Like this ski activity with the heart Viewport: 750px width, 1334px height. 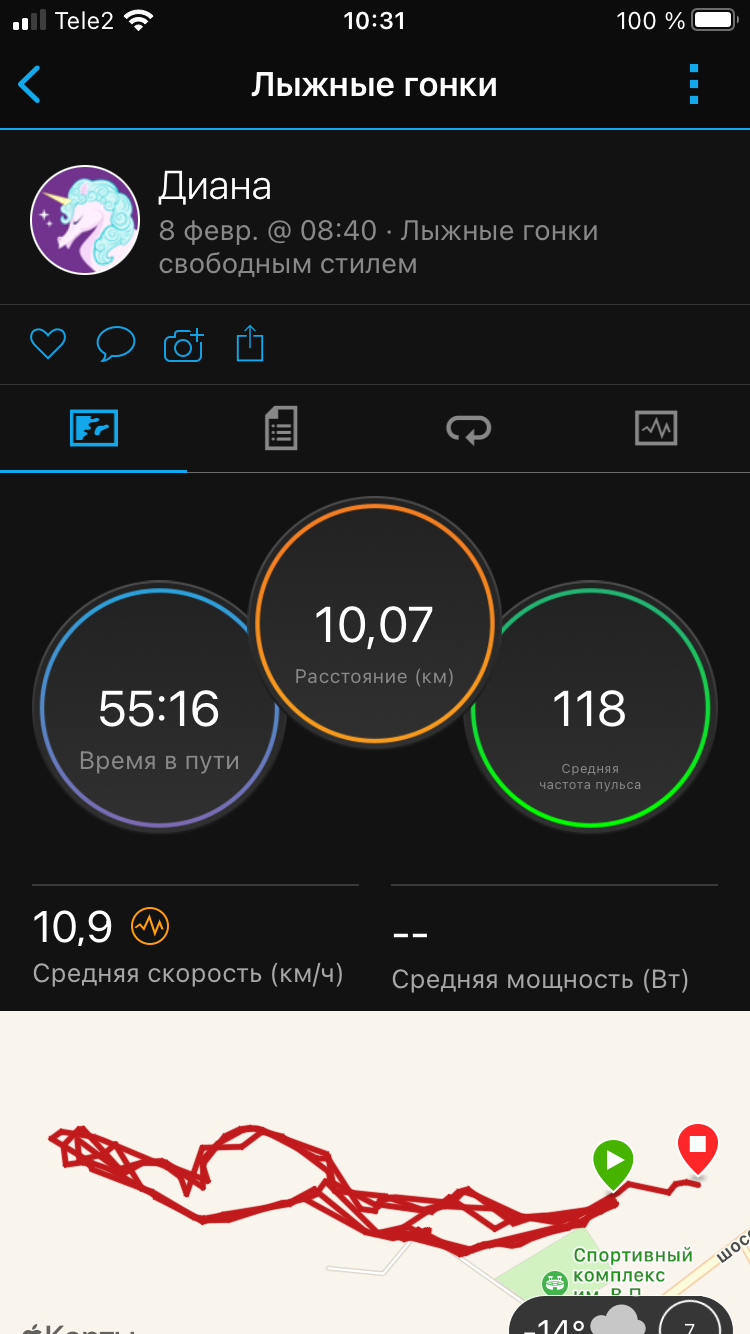47,345
